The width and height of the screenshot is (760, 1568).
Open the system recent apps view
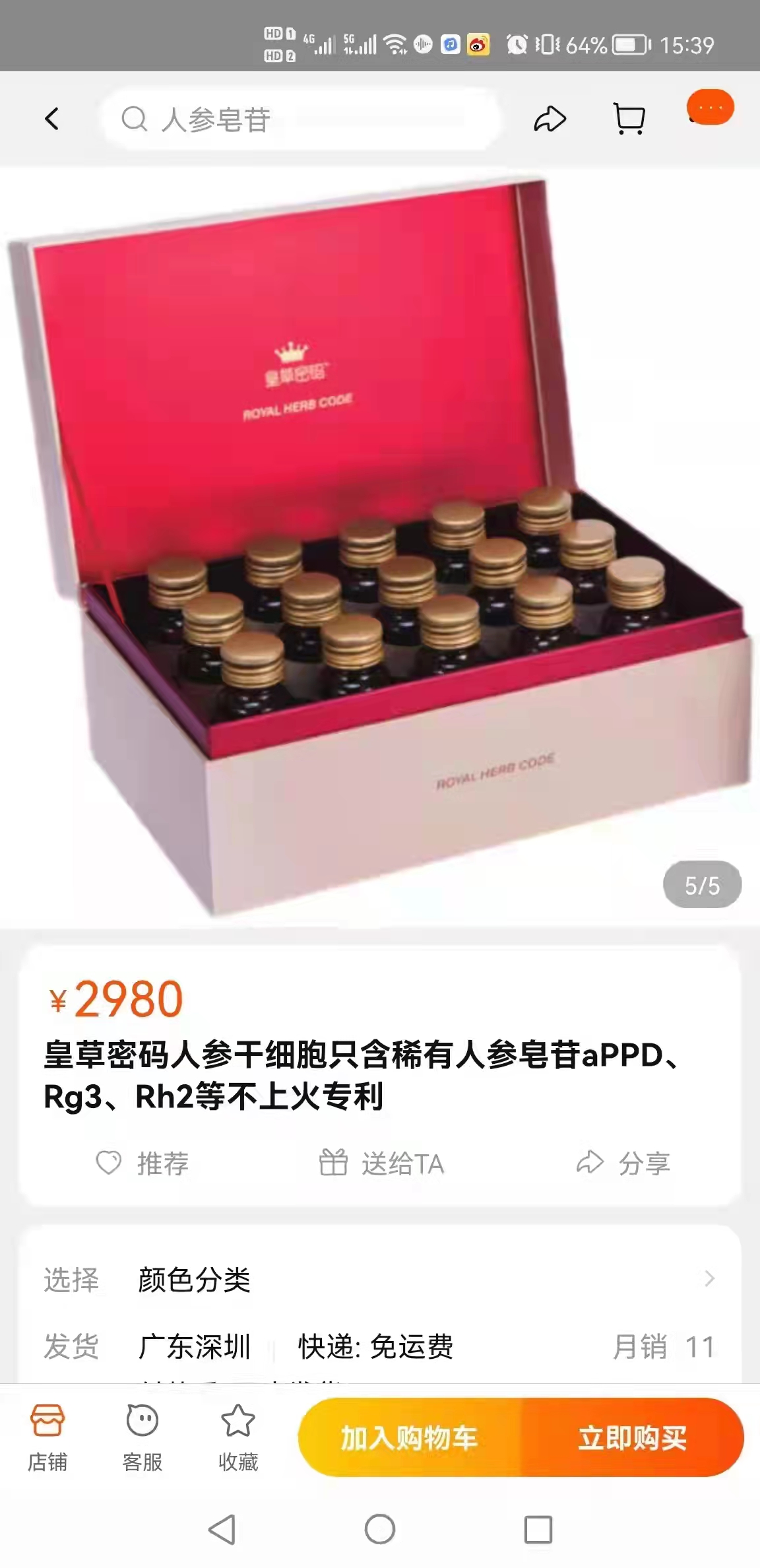tap(538, 1529)
